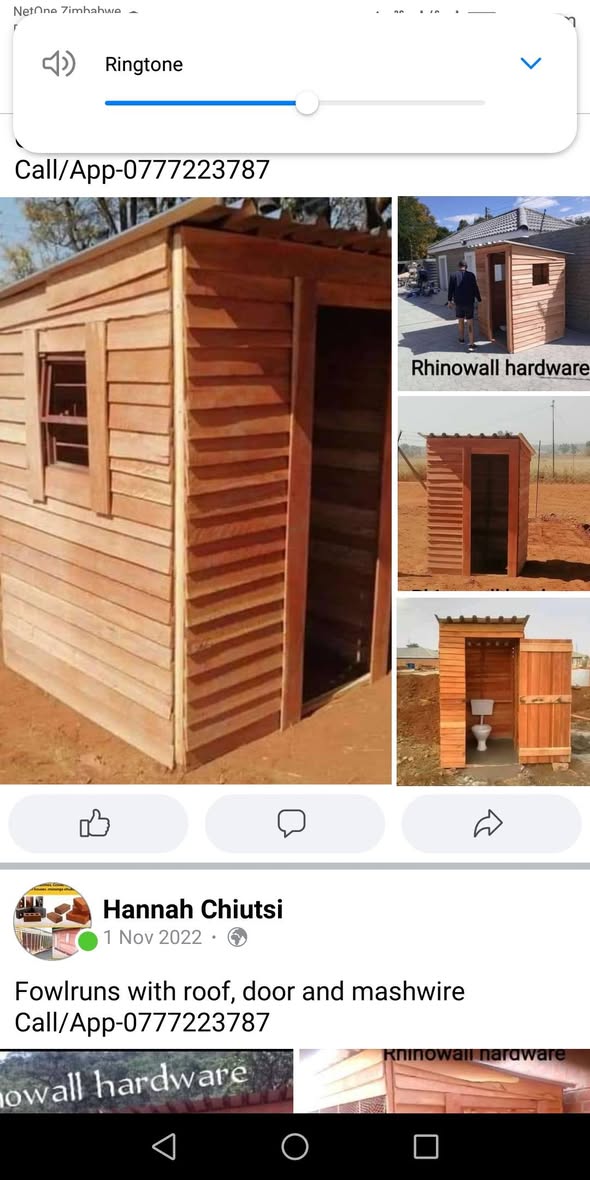Open the photo of man near cabin
Image resolution: width=590 pixels, height=1180 pixels.
pyautogui.click(x=494, y=293)
